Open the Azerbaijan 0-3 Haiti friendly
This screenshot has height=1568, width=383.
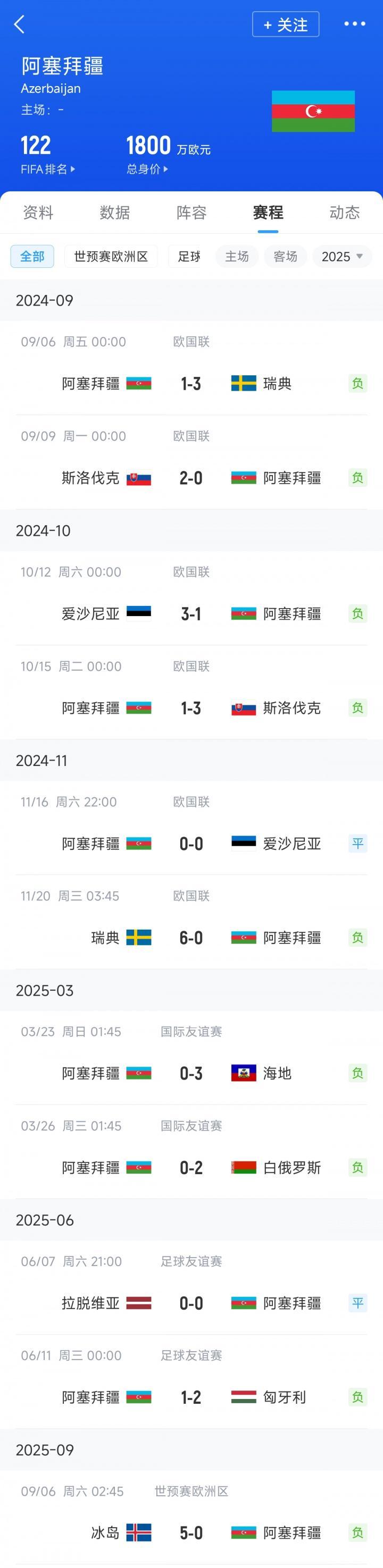pos(191,1073)
